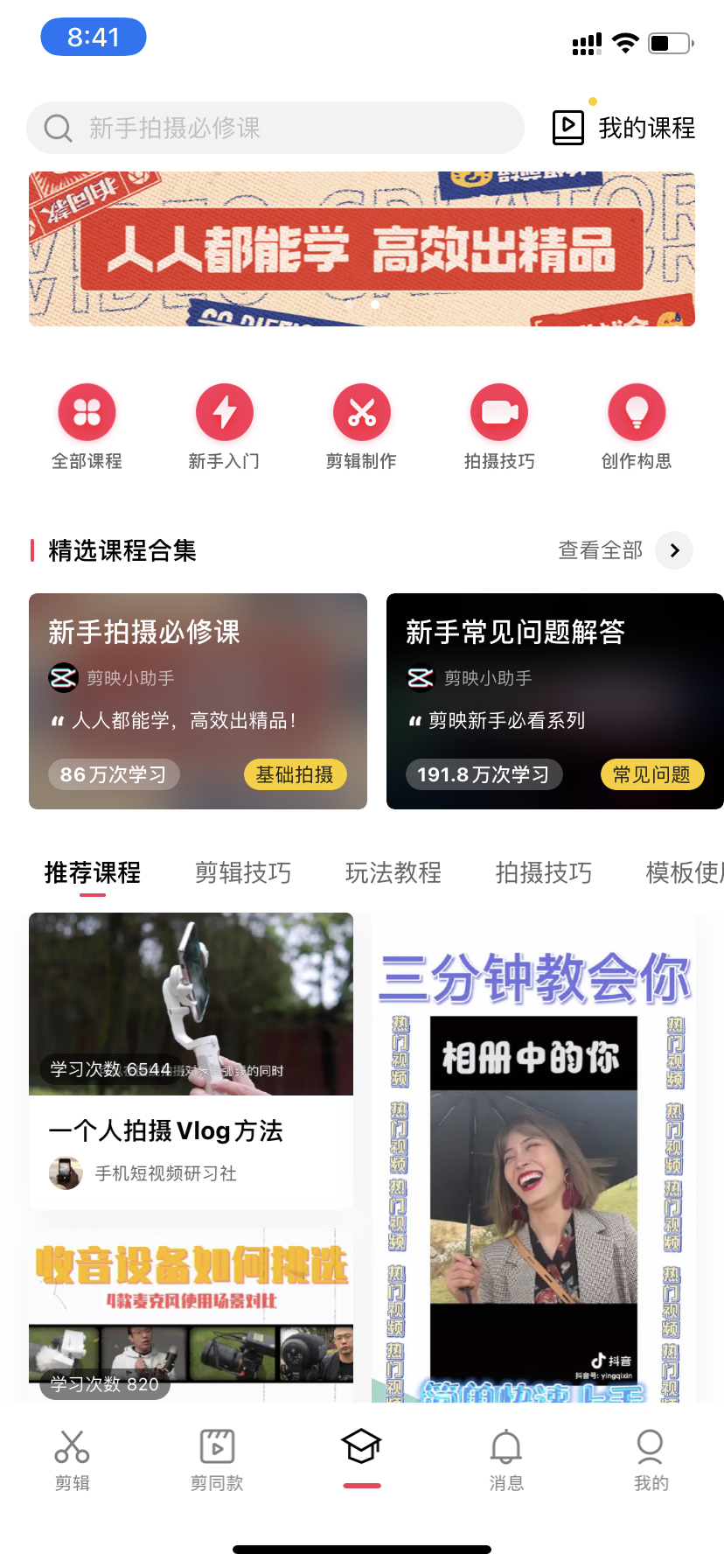This screenshot has height=1568, width=724.
Task: Switch to the 剪辑技巧 tab
Action: 242,872
